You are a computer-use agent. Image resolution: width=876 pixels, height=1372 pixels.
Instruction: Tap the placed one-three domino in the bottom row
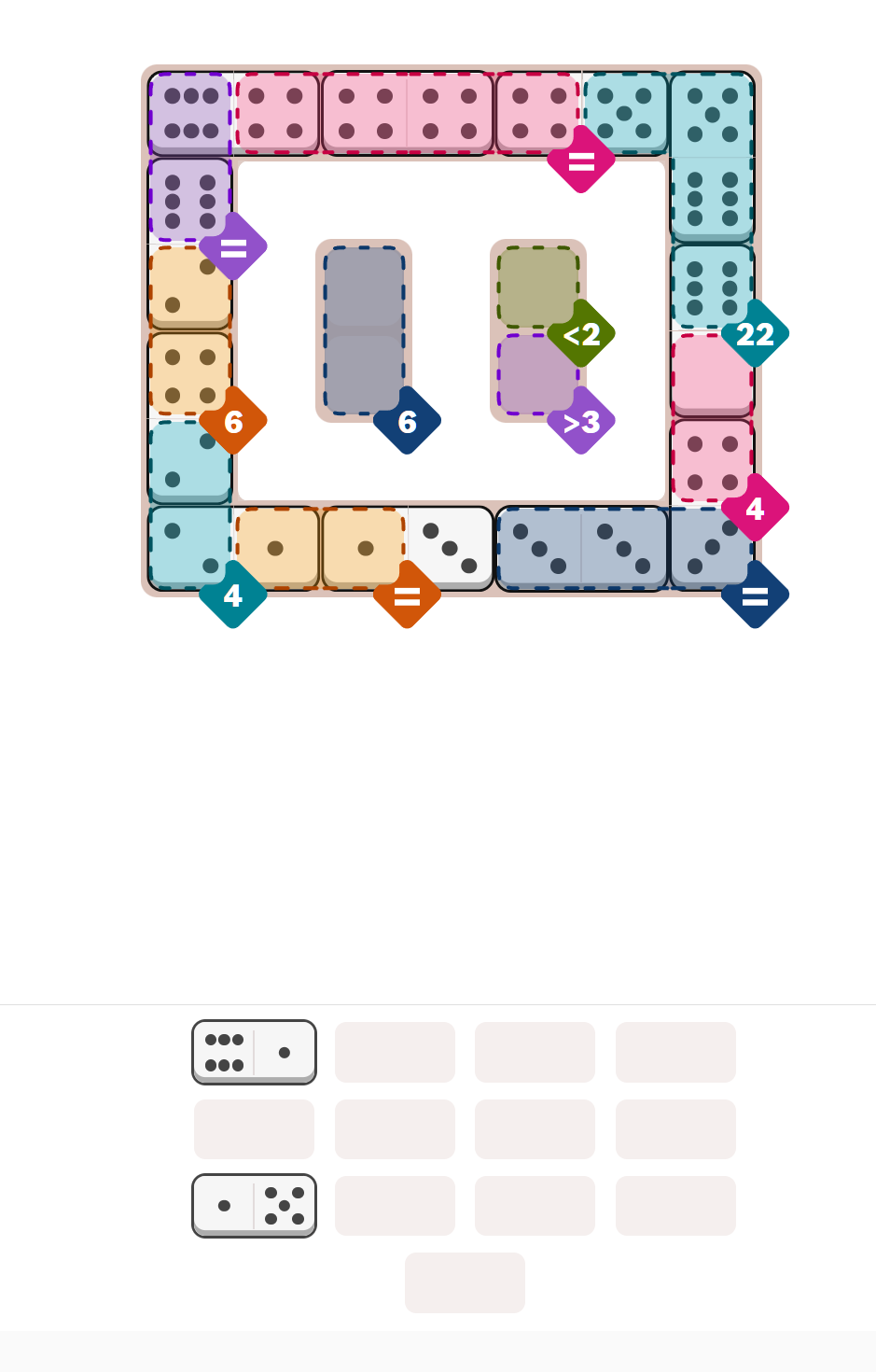(408, 548)
